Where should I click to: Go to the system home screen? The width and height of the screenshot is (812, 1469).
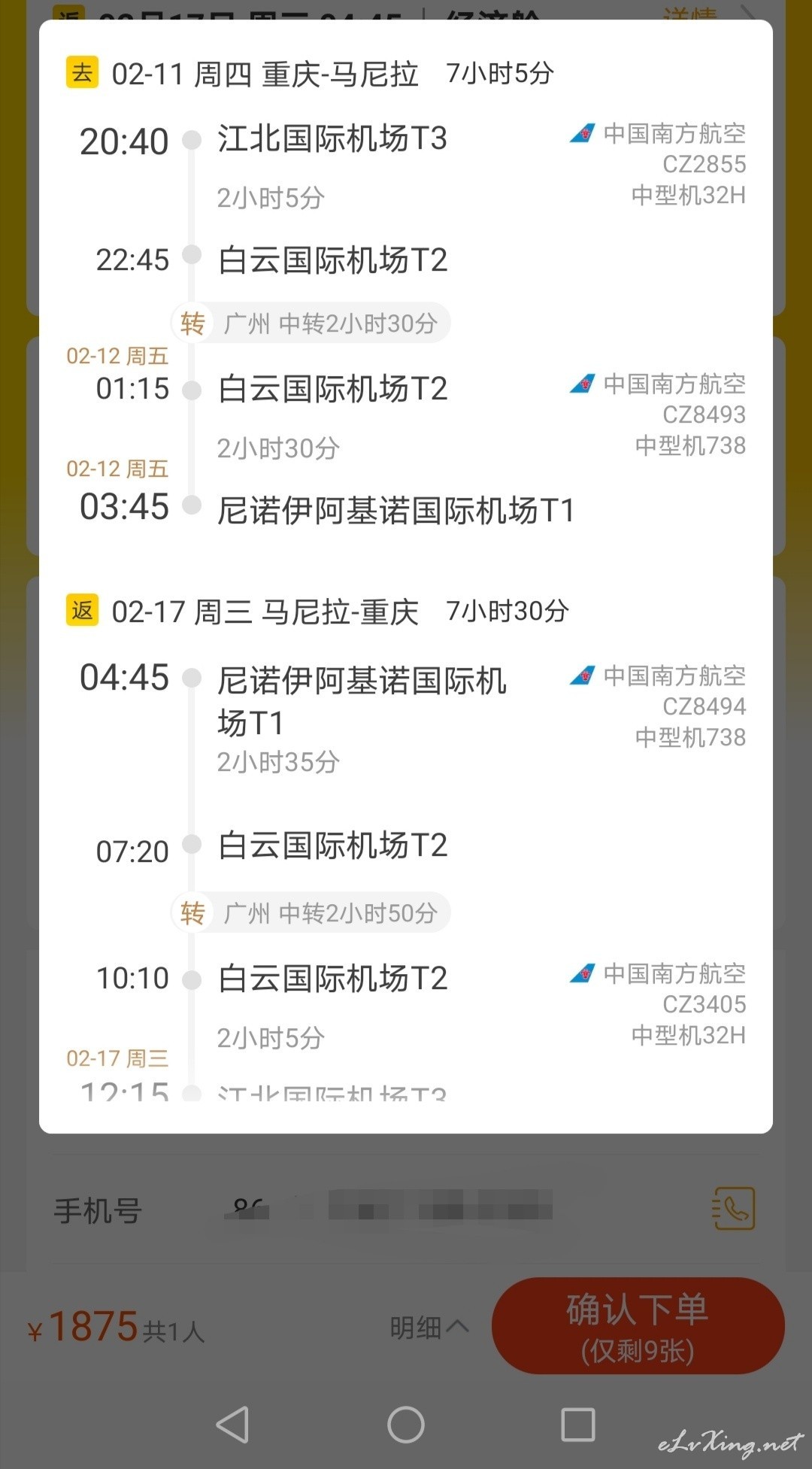[x=406, y=1424]
